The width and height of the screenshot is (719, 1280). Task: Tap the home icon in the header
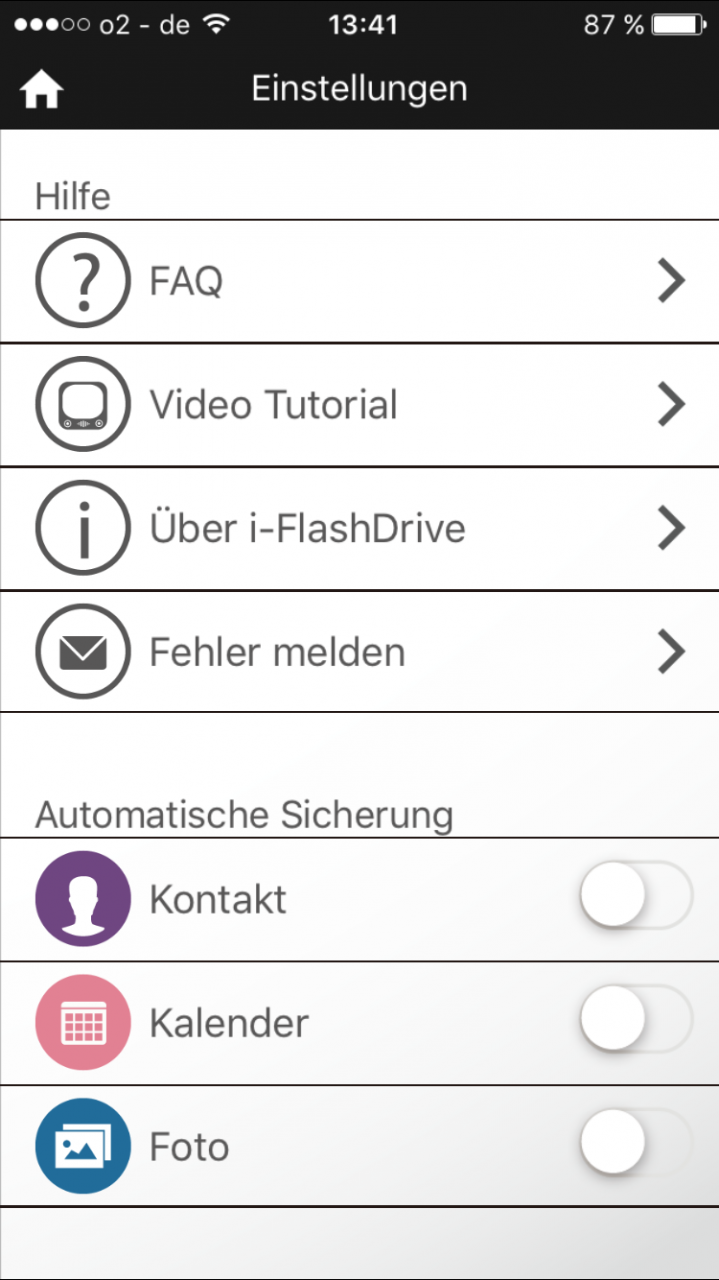click(41, 90)
